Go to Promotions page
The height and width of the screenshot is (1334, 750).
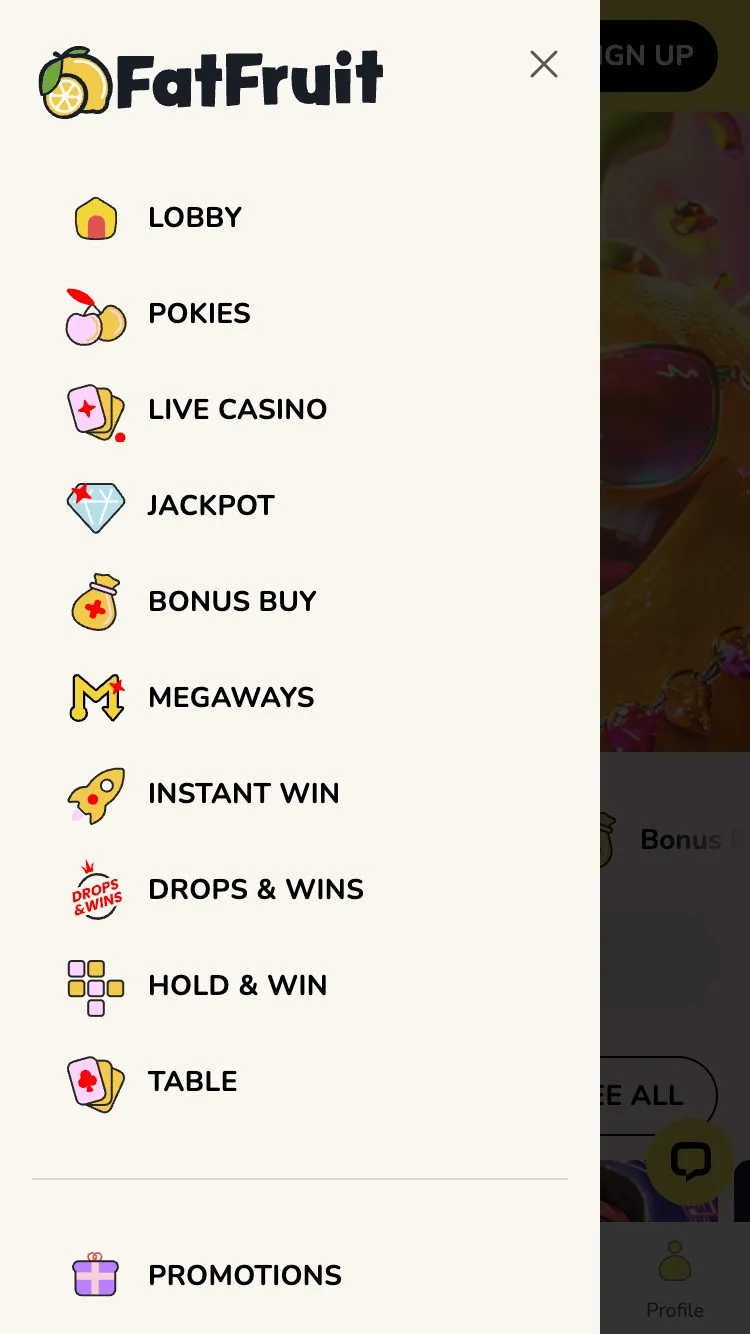click(x=244, y=1276)
